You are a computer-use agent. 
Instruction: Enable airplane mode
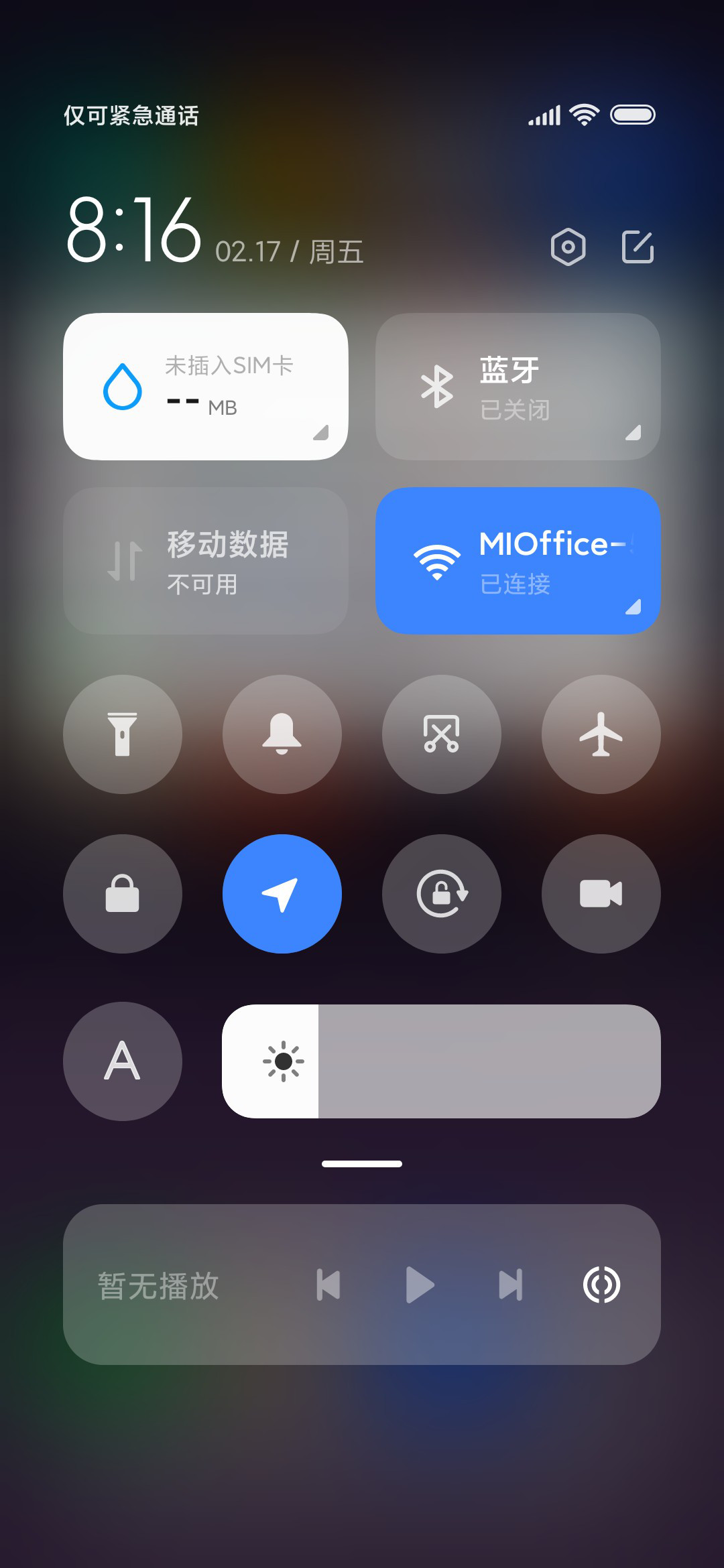[x=601, y=734]
